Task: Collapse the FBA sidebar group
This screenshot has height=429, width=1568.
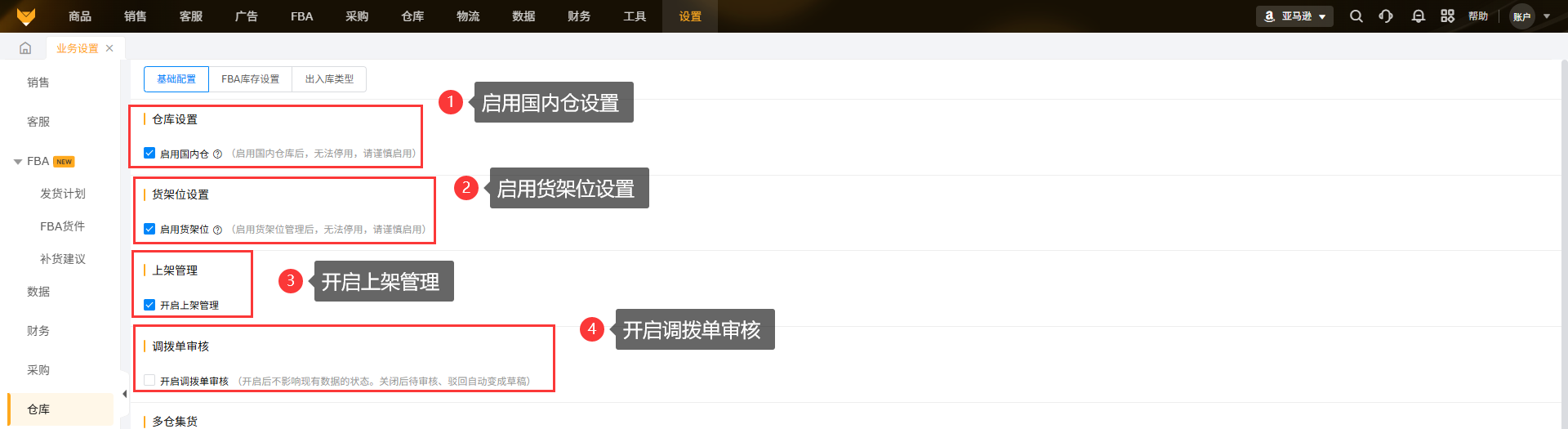Action: click(x=18, y=162)
